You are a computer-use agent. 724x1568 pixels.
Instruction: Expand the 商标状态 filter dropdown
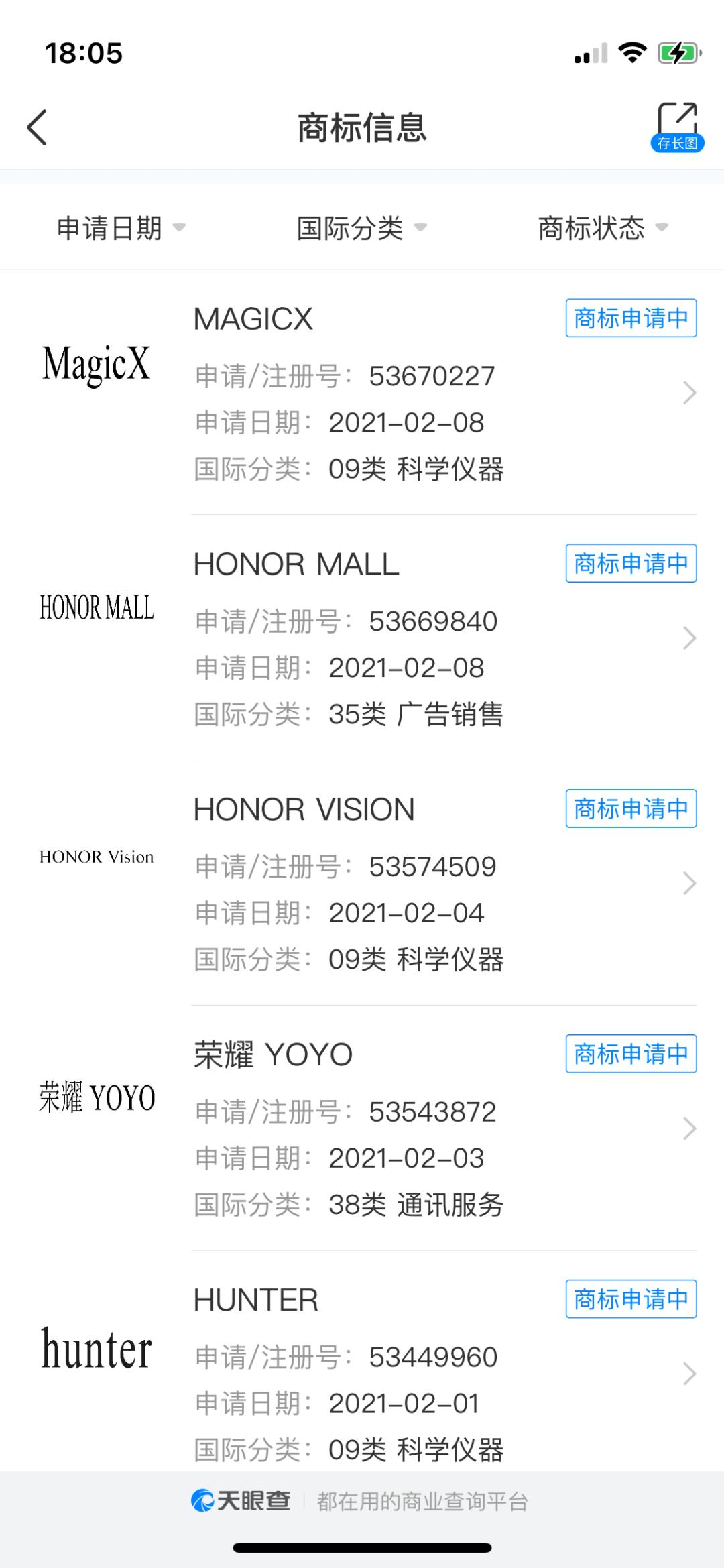[x=603, y=228]
